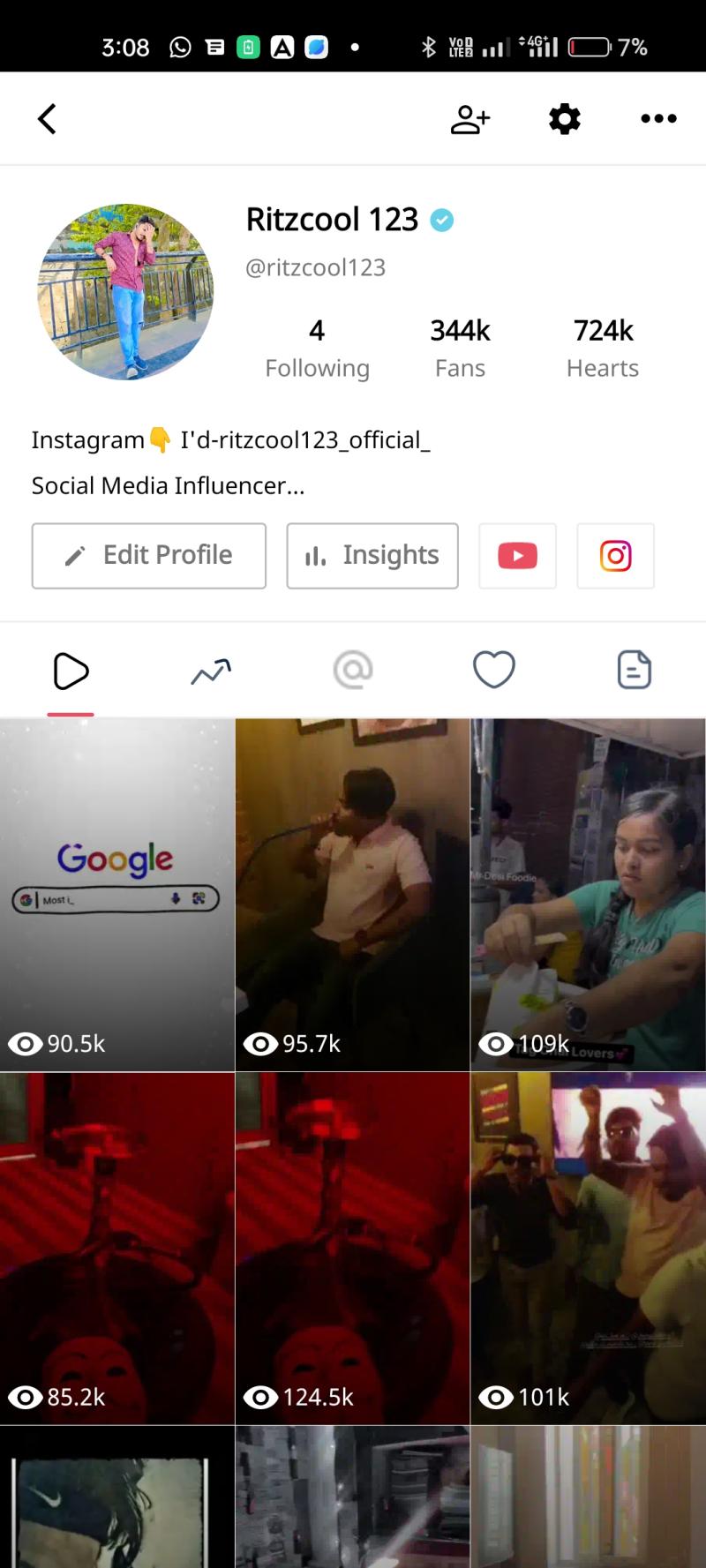
Task: Open the linked Instagram account
Action: click(x=616, y=556)
